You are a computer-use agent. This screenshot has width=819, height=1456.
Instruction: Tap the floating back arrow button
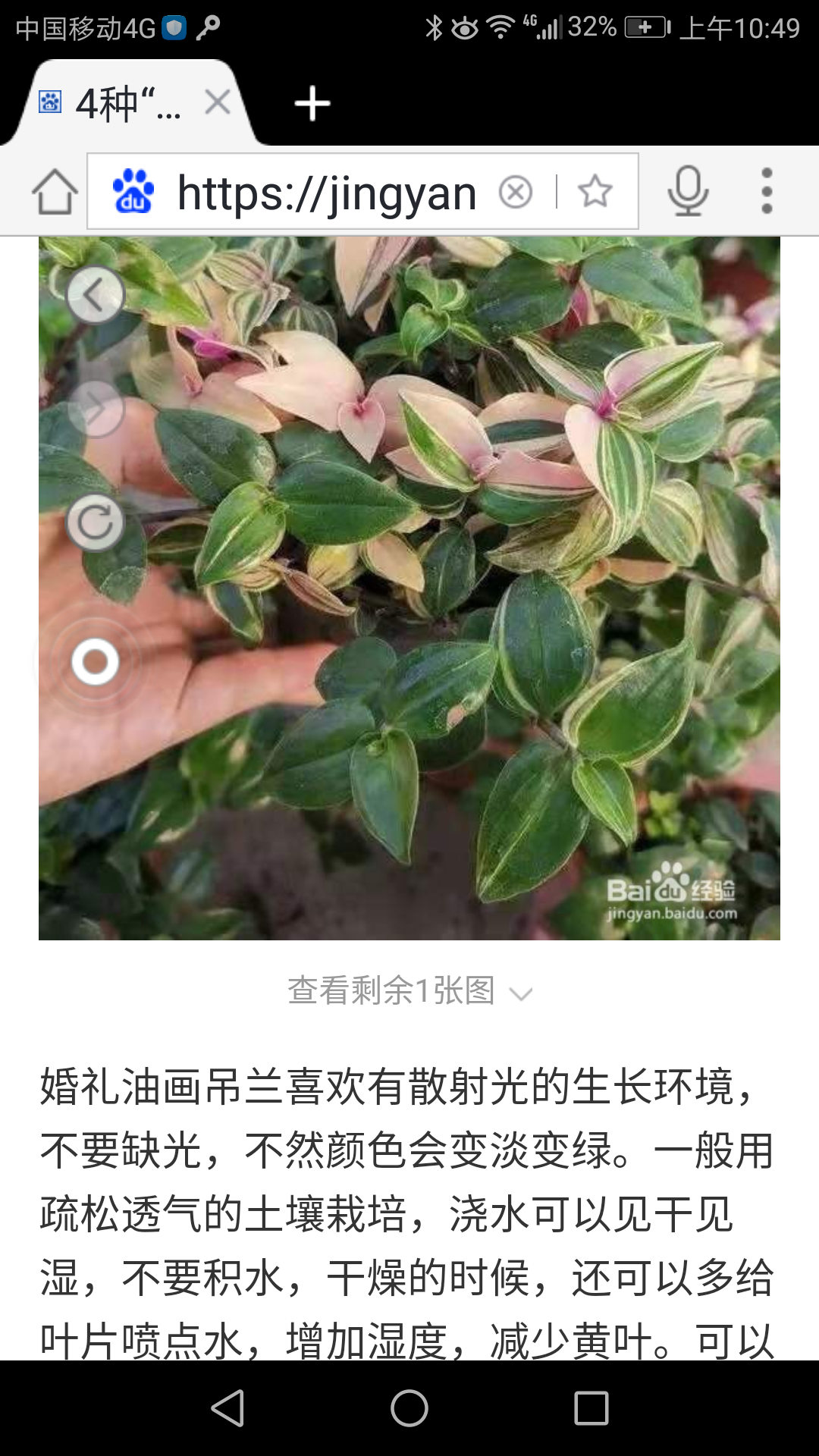click(96, 295)
